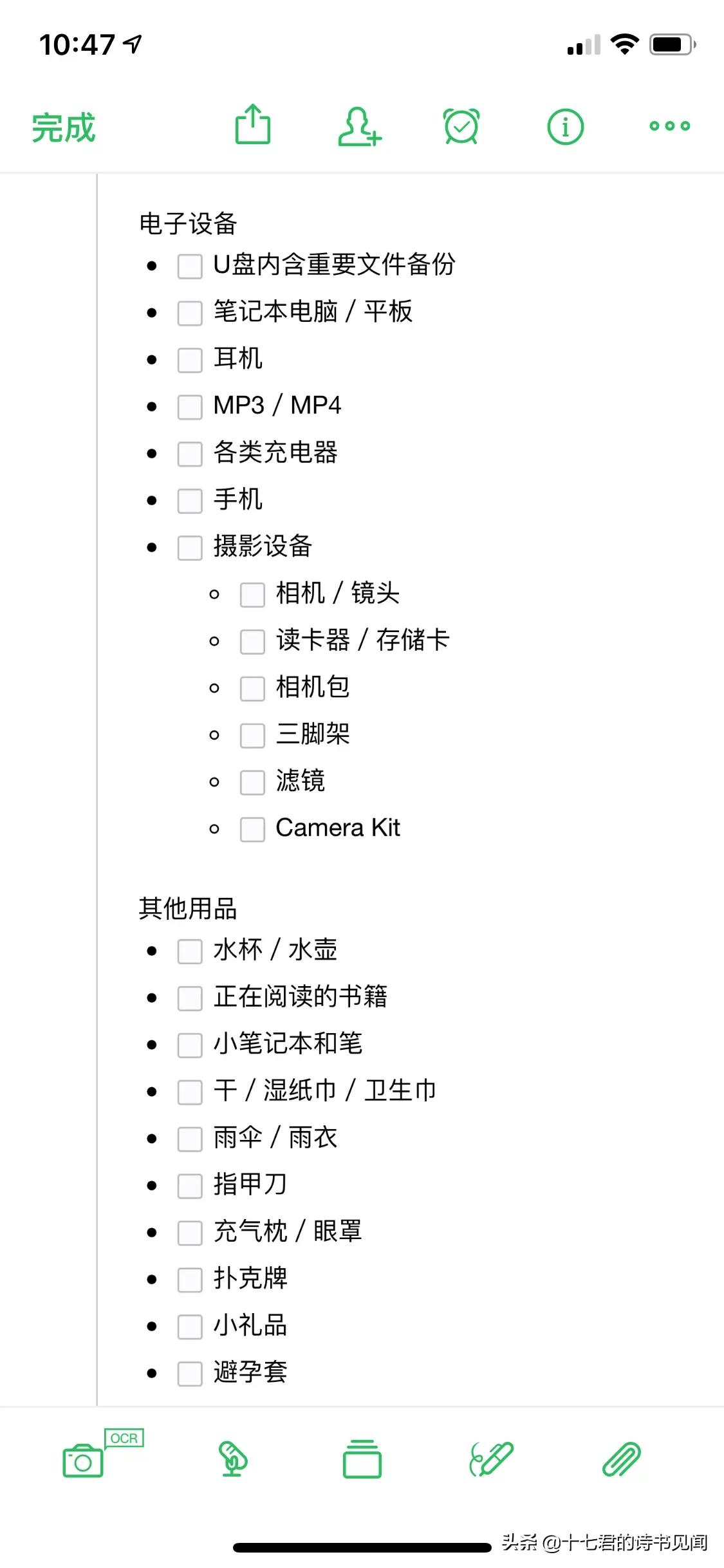This screenshot has height=1568, width=724.
Task: Open the note info icon
Action: coord(566,127)
